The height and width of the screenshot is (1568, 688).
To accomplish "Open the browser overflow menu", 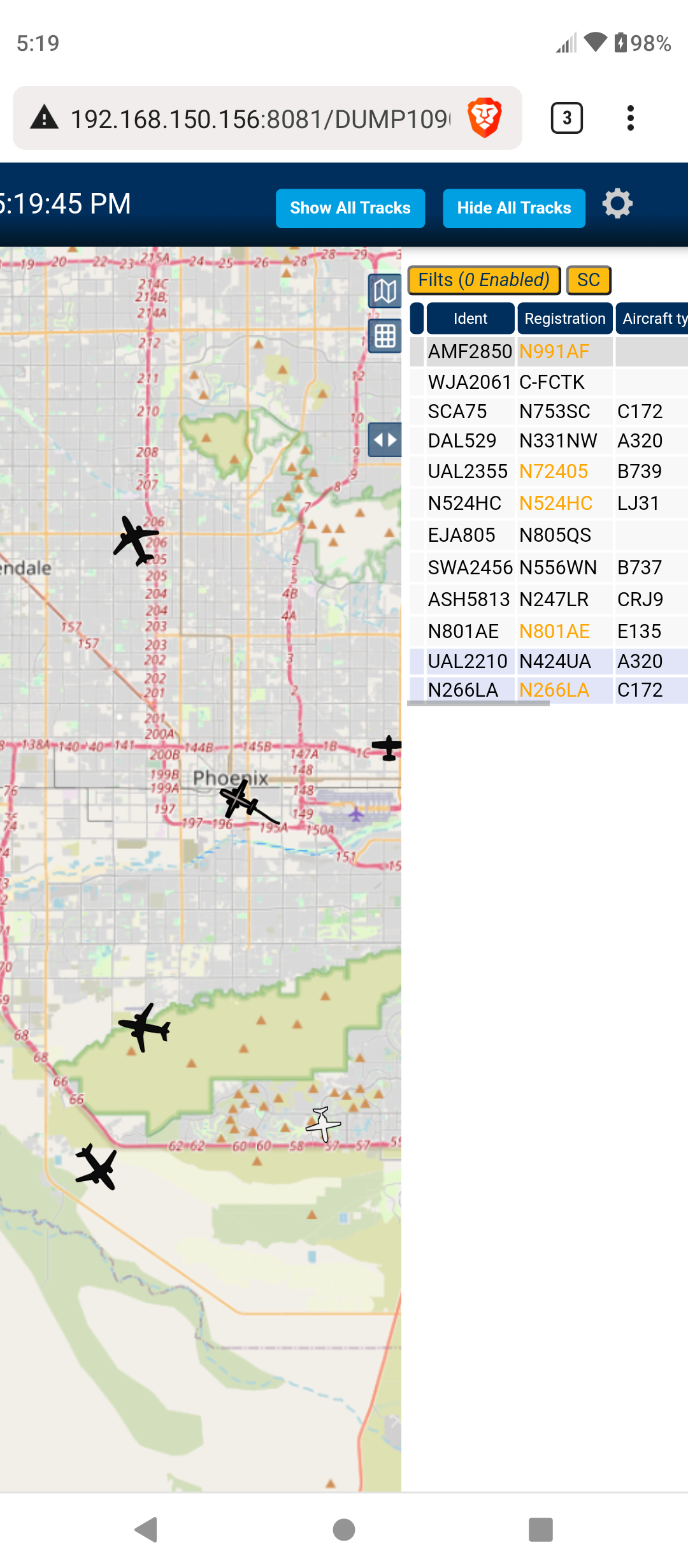I will (x=630, y=118).
